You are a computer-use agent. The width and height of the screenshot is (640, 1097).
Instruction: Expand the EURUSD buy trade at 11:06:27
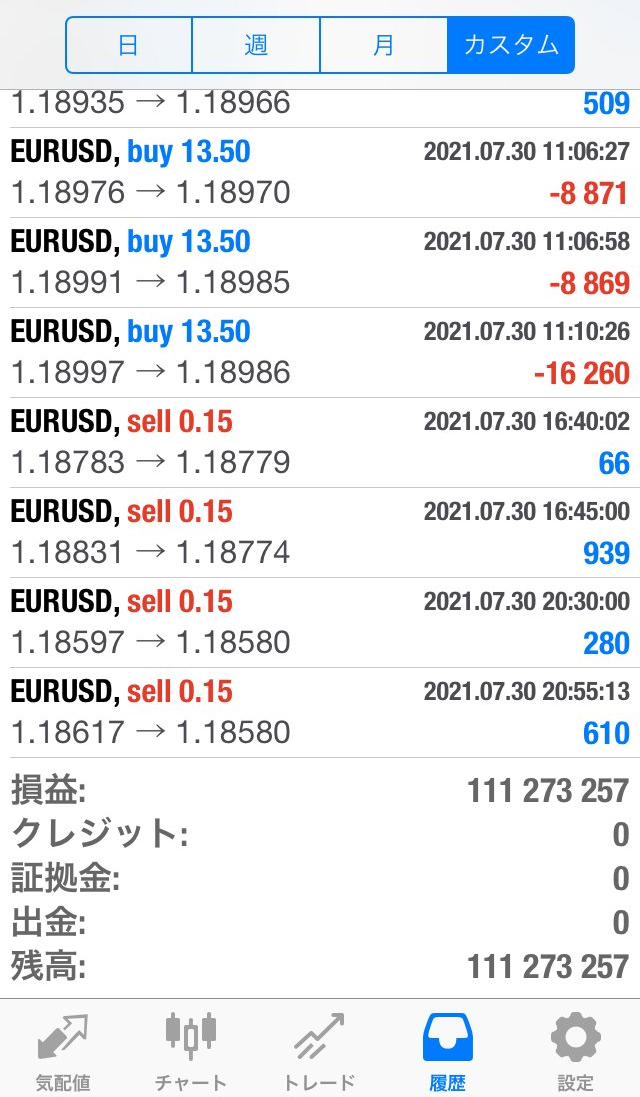click(x=320, y=172)
